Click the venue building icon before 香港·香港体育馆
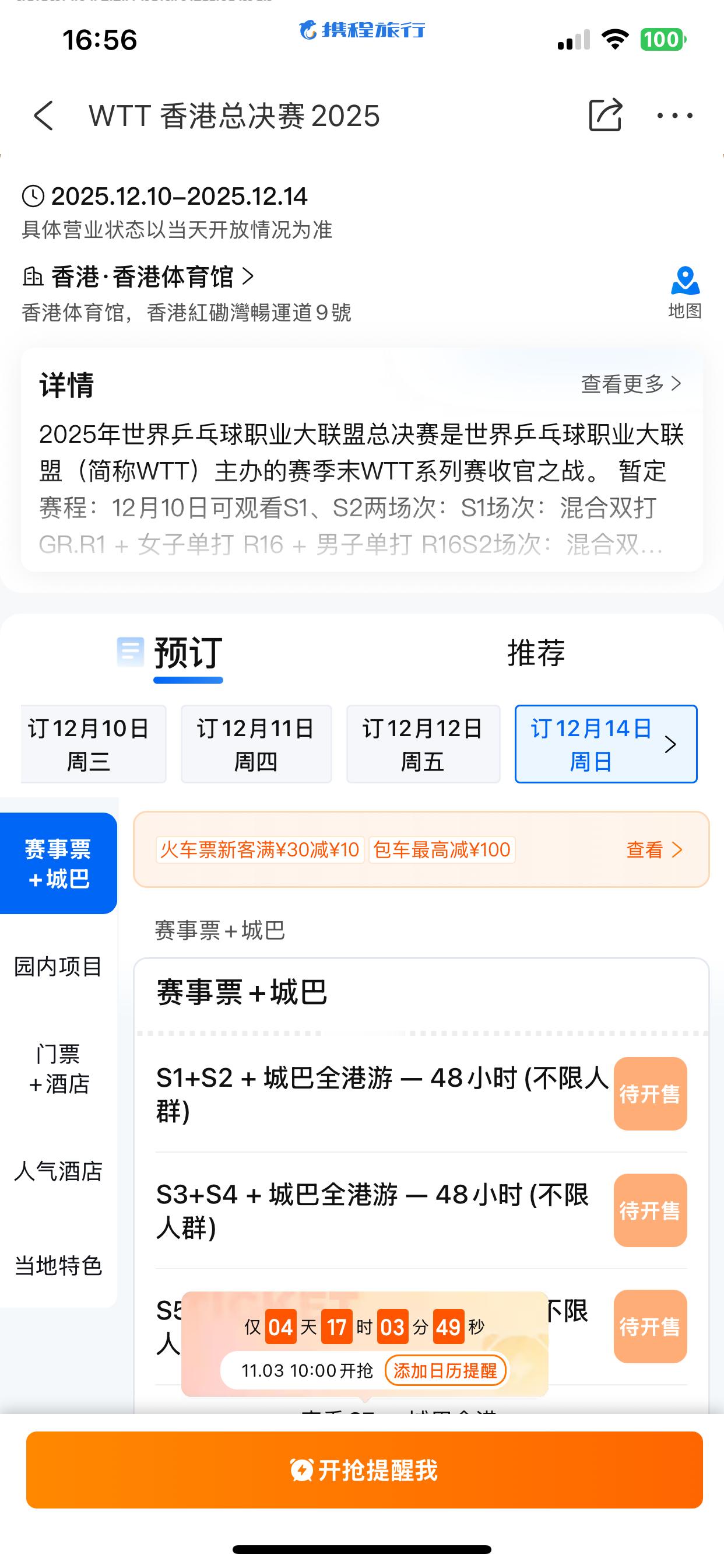 [33, 277]
